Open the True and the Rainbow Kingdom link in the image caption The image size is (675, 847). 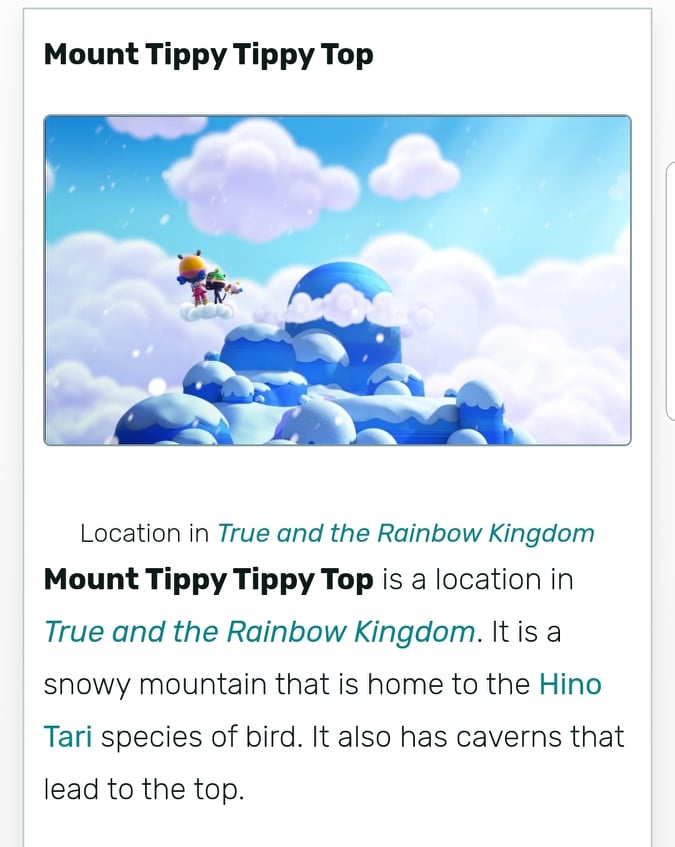coord(406,533)
